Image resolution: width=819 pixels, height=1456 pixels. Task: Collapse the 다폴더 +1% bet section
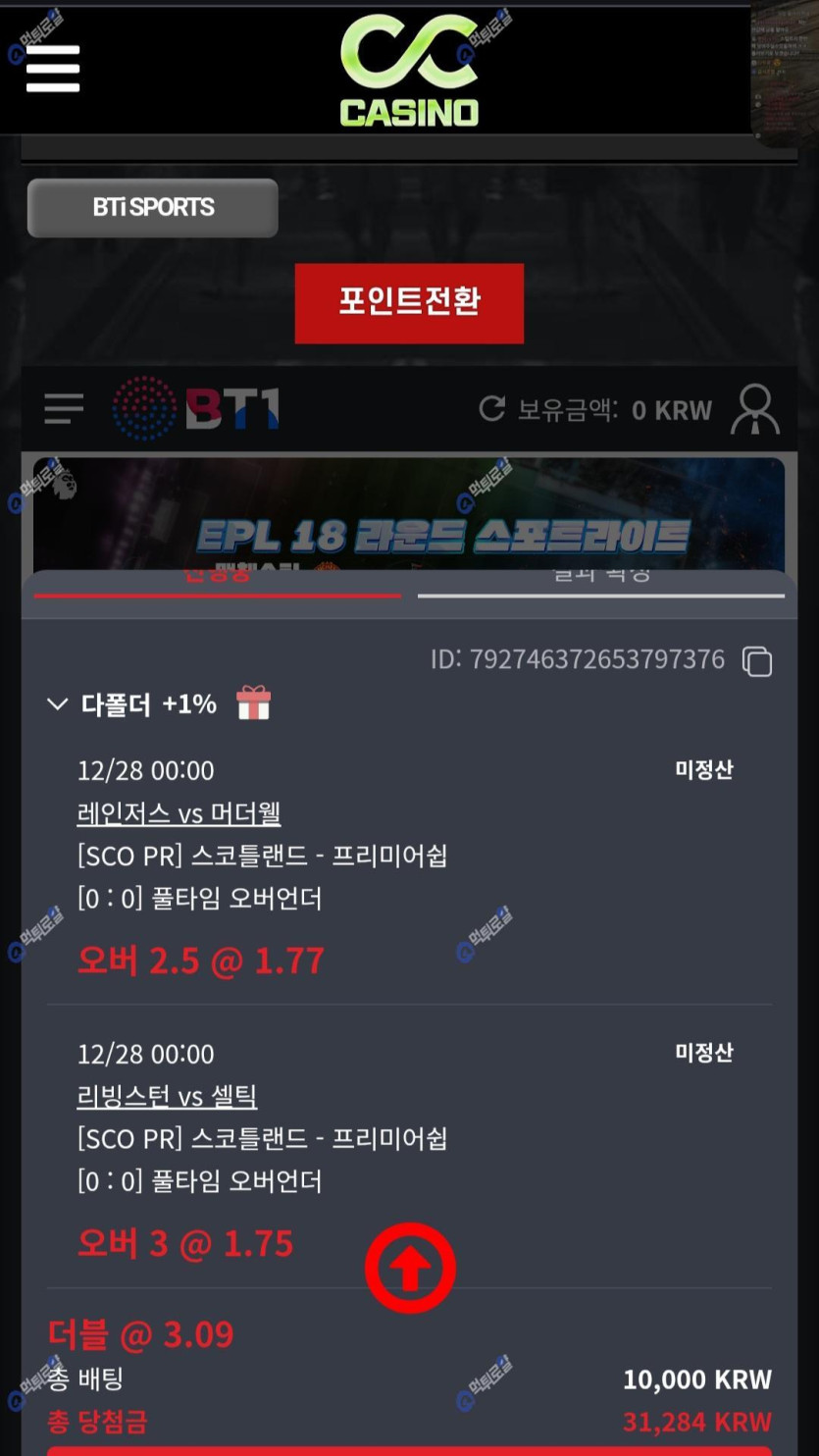(58, 704)
